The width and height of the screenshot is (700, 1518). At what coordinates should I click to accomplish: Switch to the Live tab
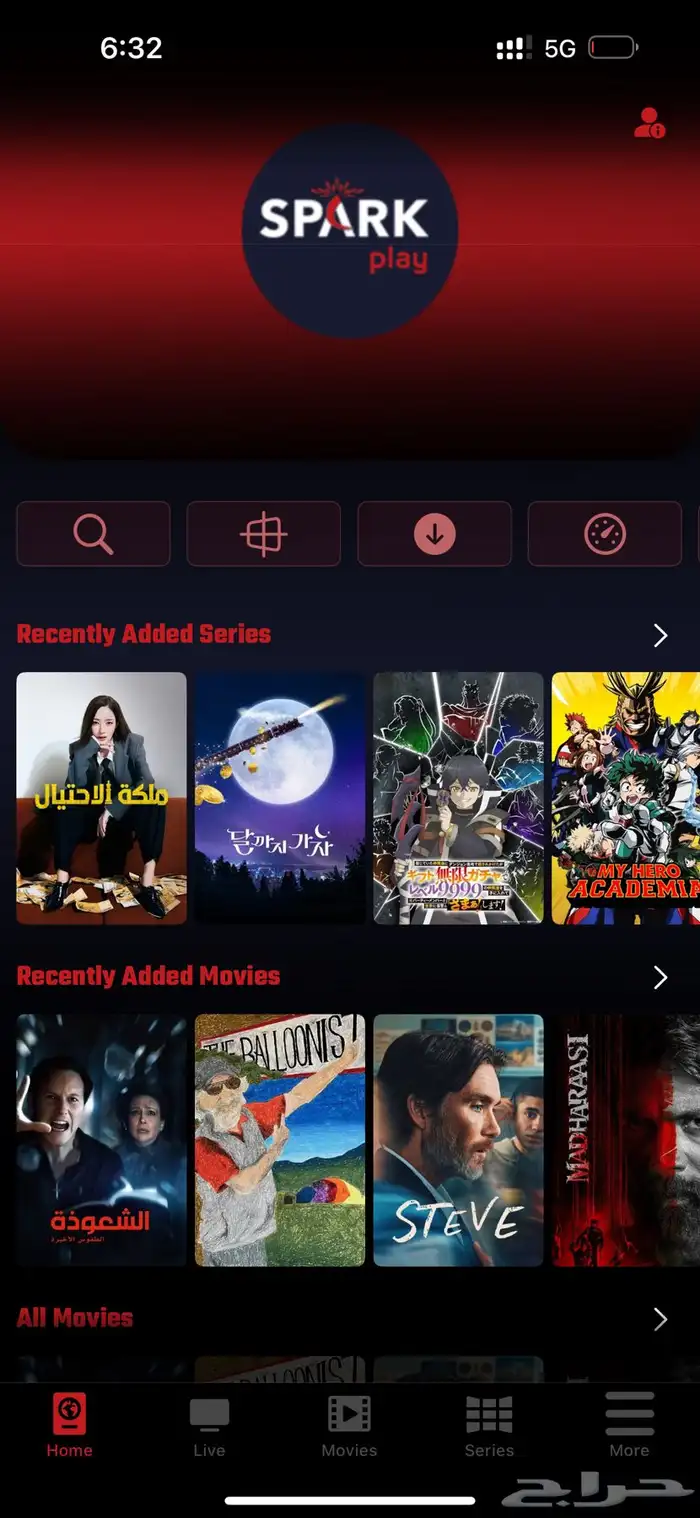tap(209, 1428)
